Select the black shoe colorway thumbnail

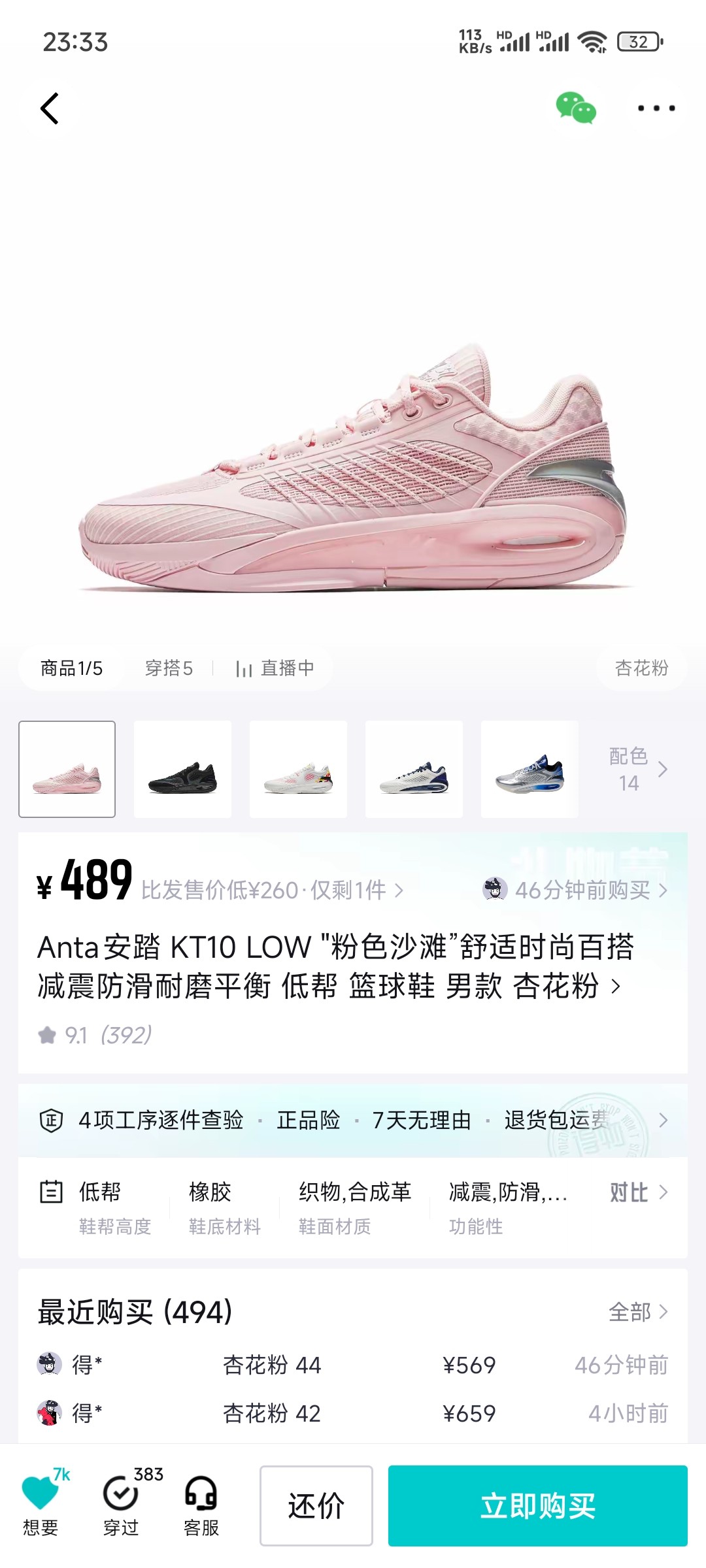click(x=182, y=769)
